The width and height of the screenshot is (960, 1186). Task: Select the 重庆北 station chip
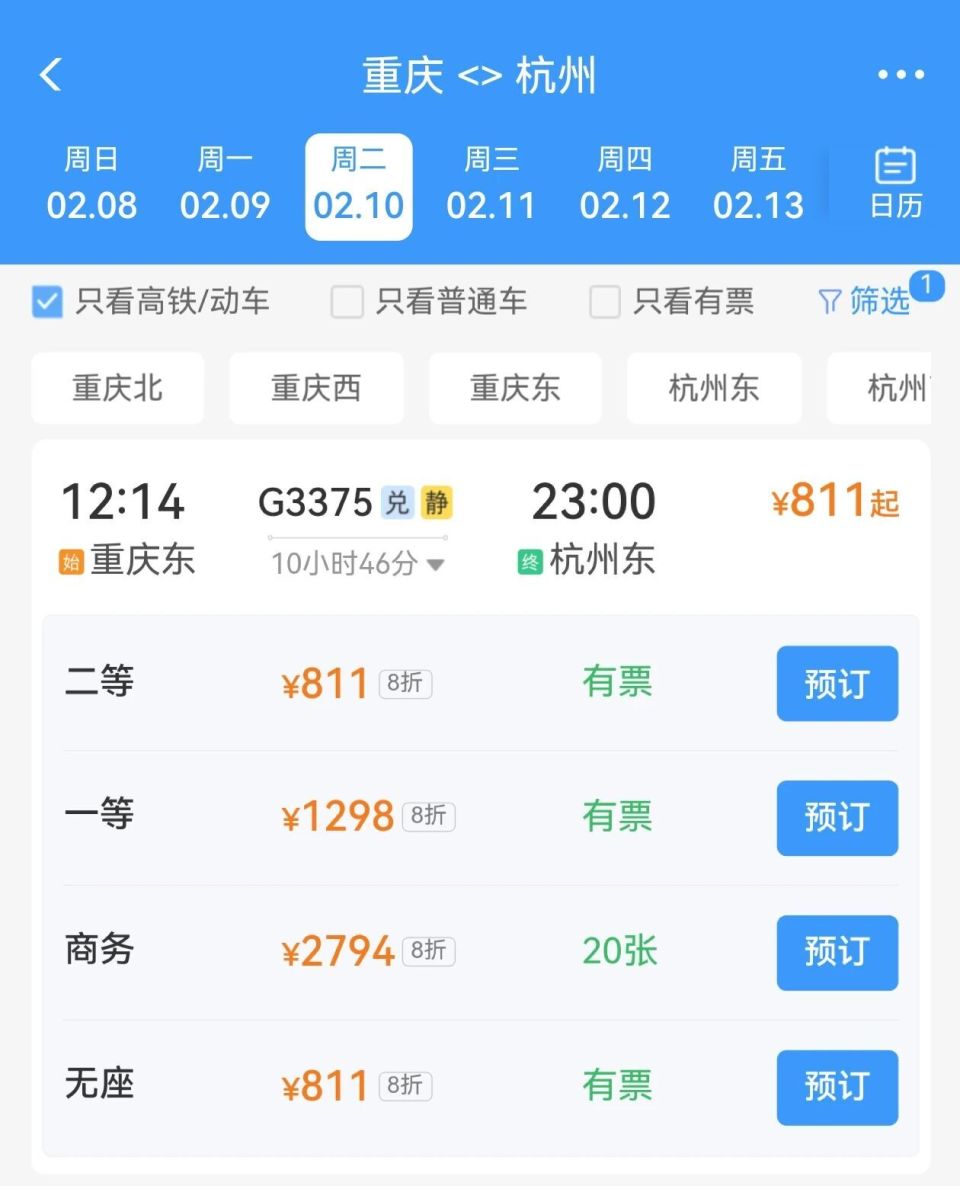point(117,388)
